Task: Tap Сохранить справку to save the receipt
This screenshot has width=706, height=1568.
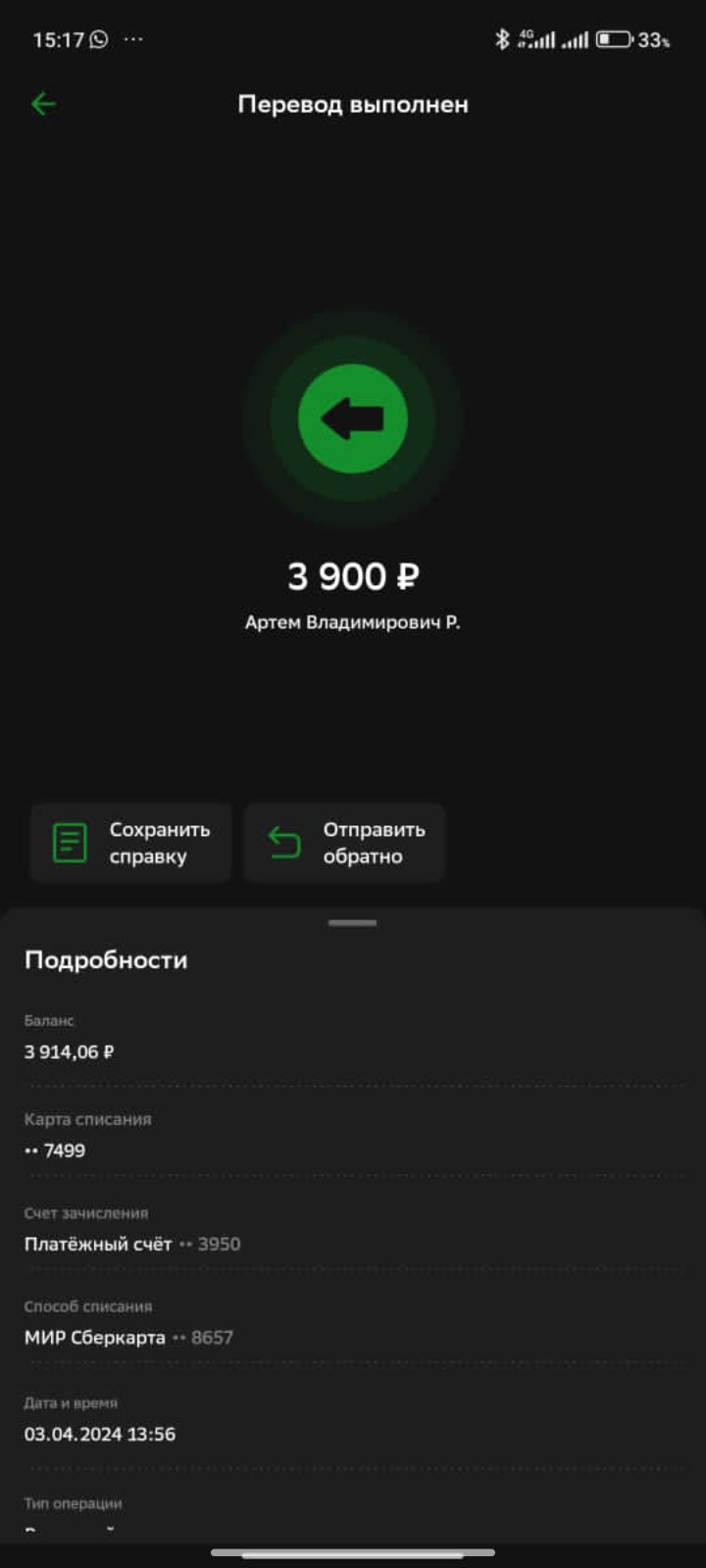Action: [130, 843]
